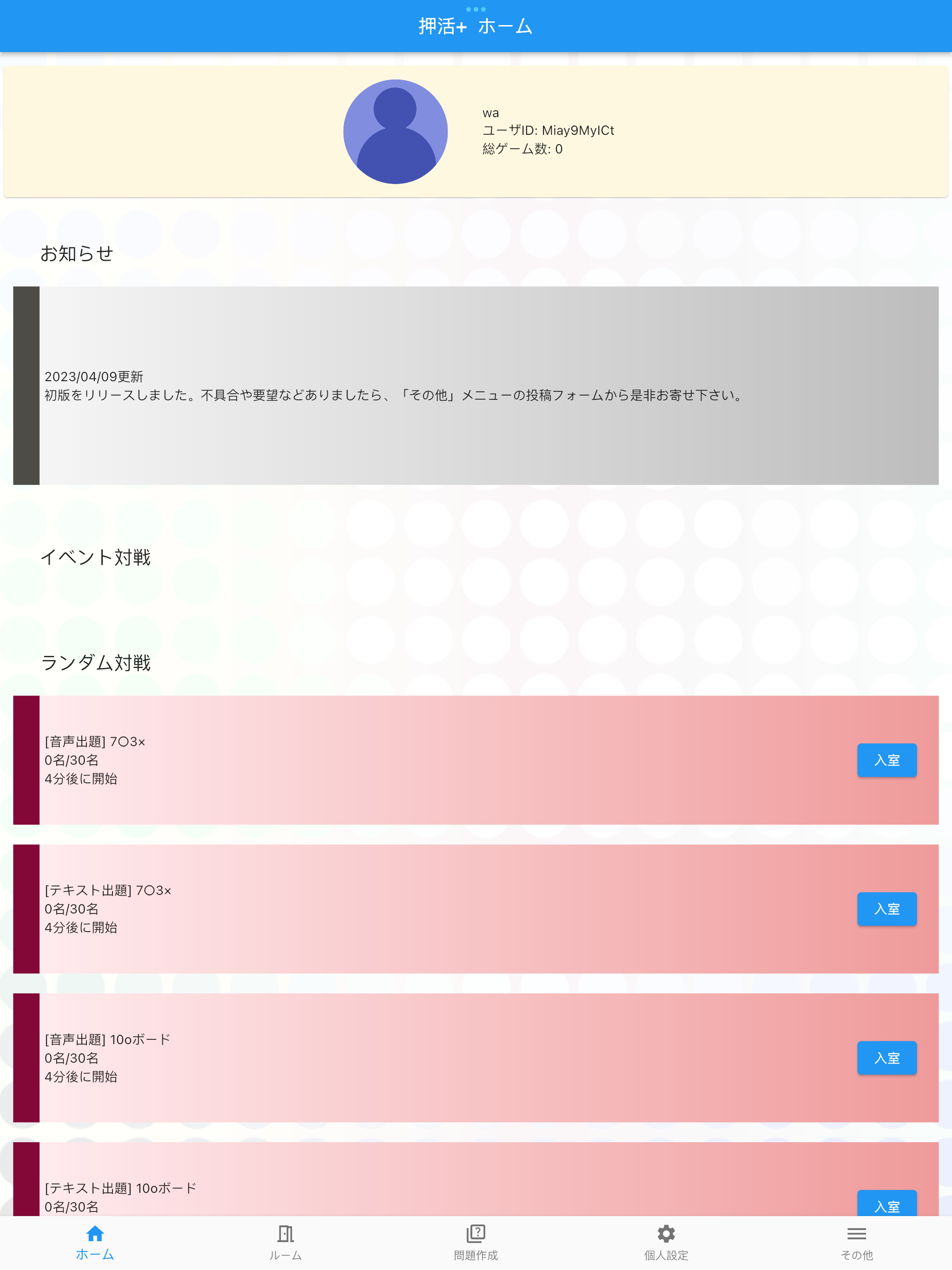Click the イベント対戦 section heading
This screenshot has width=952, height=1270.
97,556
